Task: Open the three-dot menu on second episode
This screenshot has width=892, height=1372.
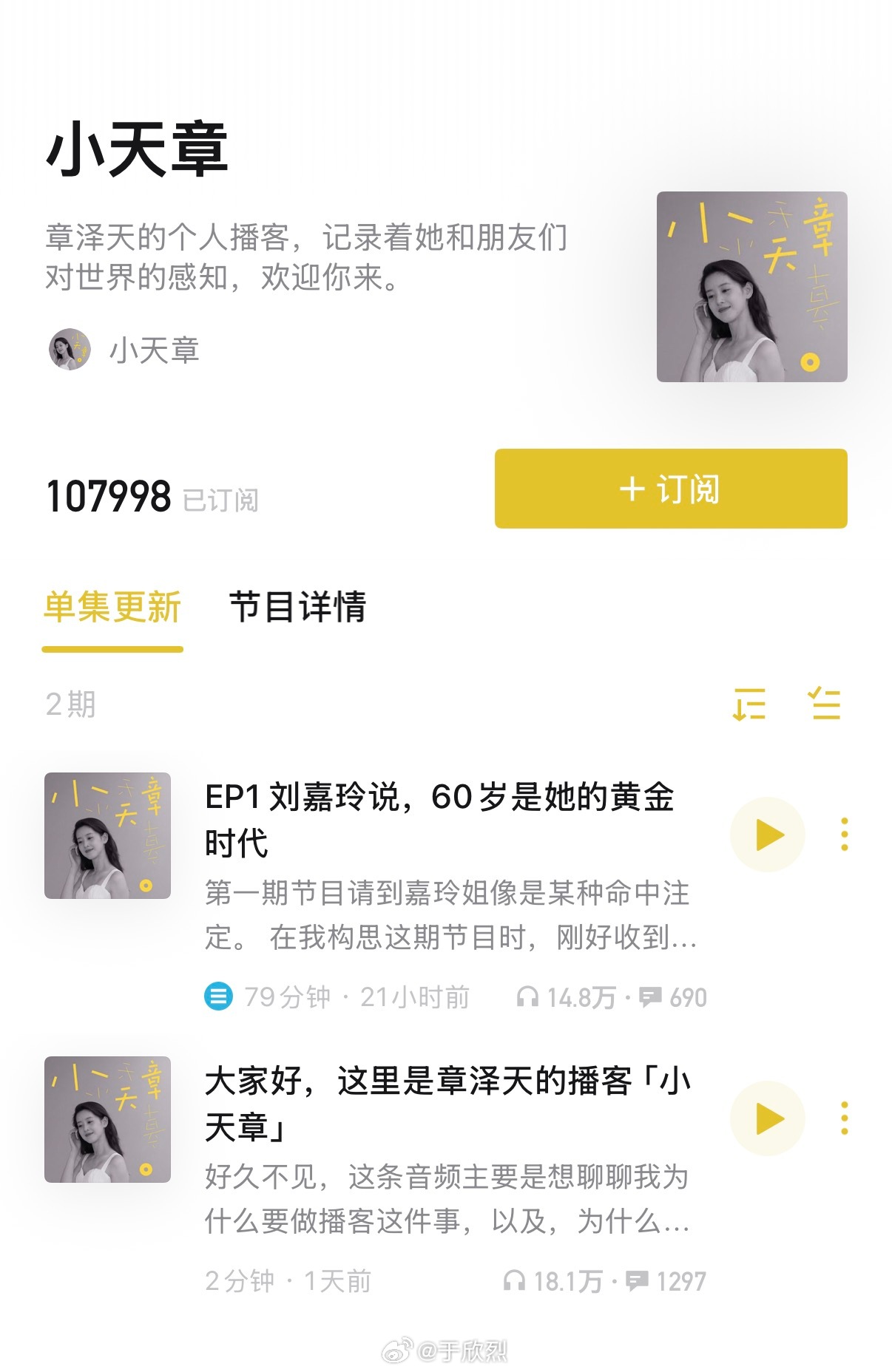Action: click(x=845, y=1119)
